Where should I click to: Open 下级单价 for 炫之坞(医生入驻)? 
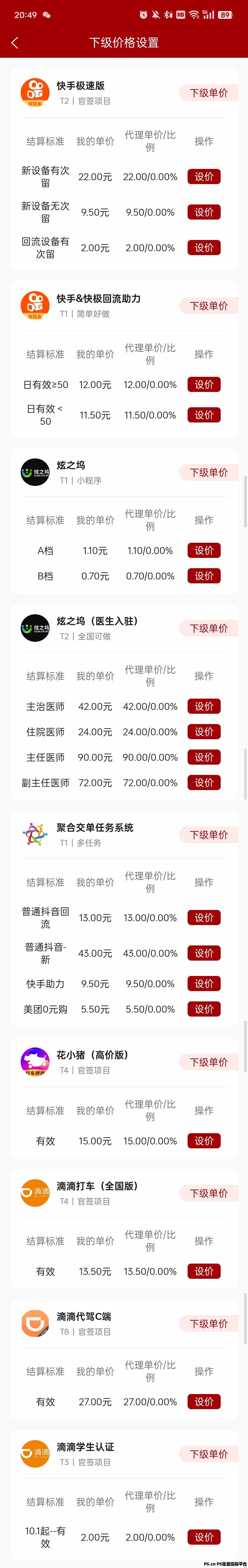209,628
